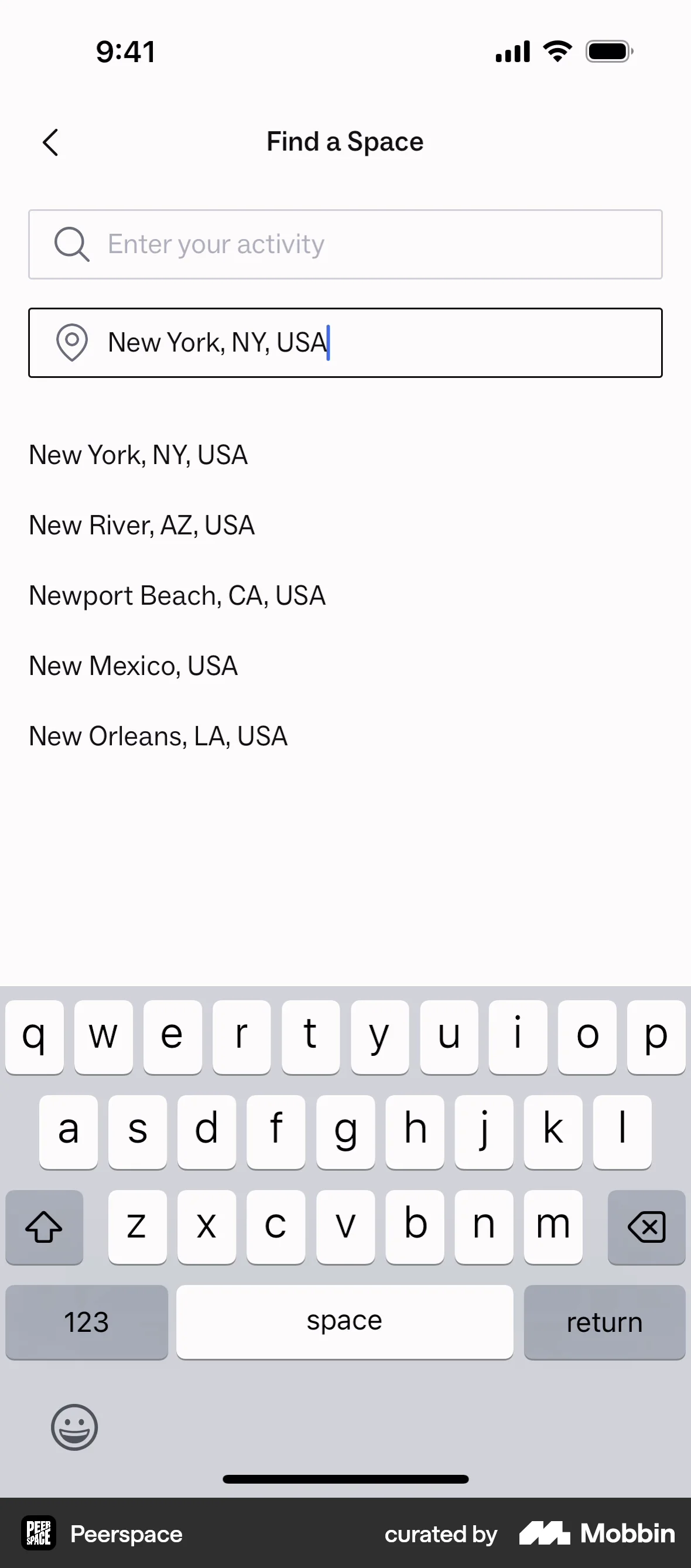Tap the battery level indicator
This screenshot has height=1568, width=691.
[609, 51]
